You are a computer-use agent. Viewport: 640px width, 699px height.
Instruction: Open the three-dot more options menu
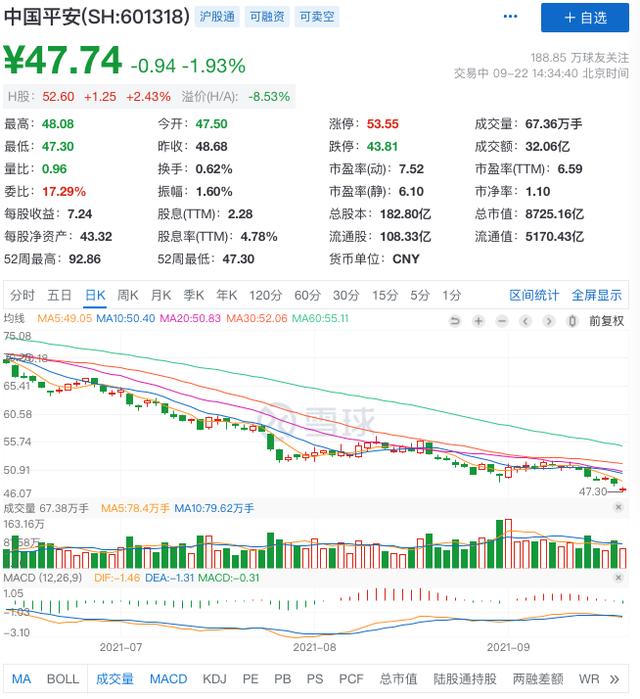[x=512, y=17]
